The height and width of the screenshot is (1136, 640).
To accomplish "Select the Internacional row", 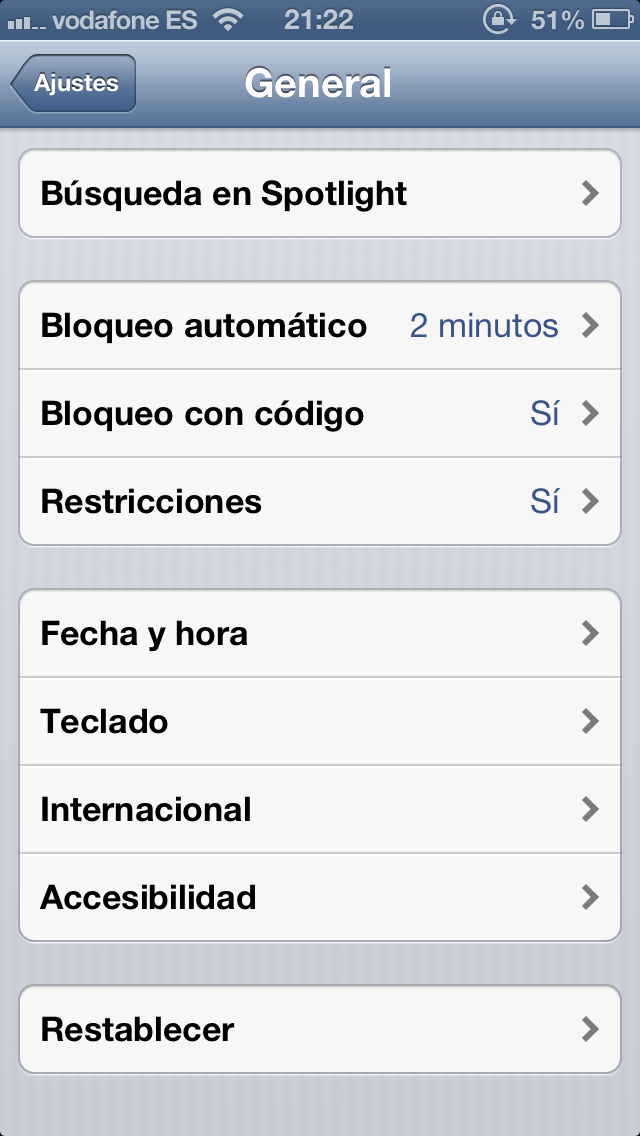I will 320,809.
